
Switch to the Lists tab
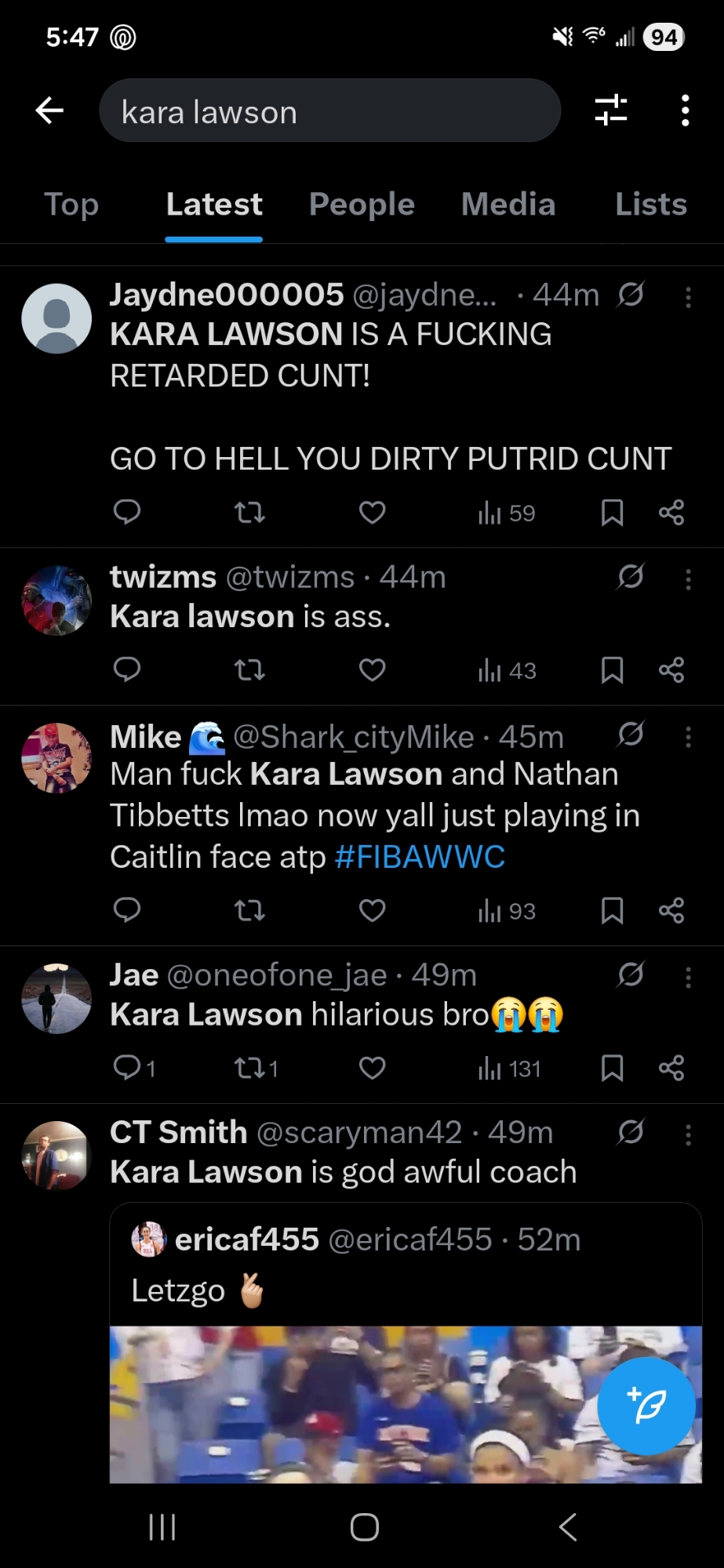[650, 205]
